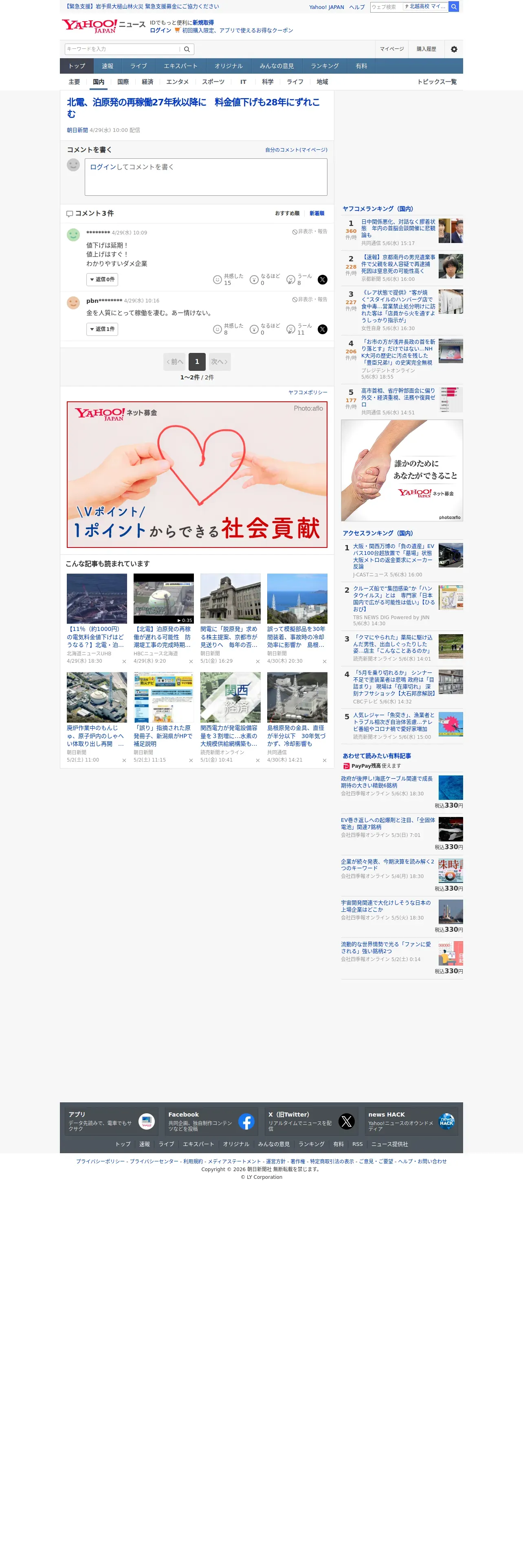Sort comments by 新着順
523x1568 pixels.
click(x=316, y=214)
